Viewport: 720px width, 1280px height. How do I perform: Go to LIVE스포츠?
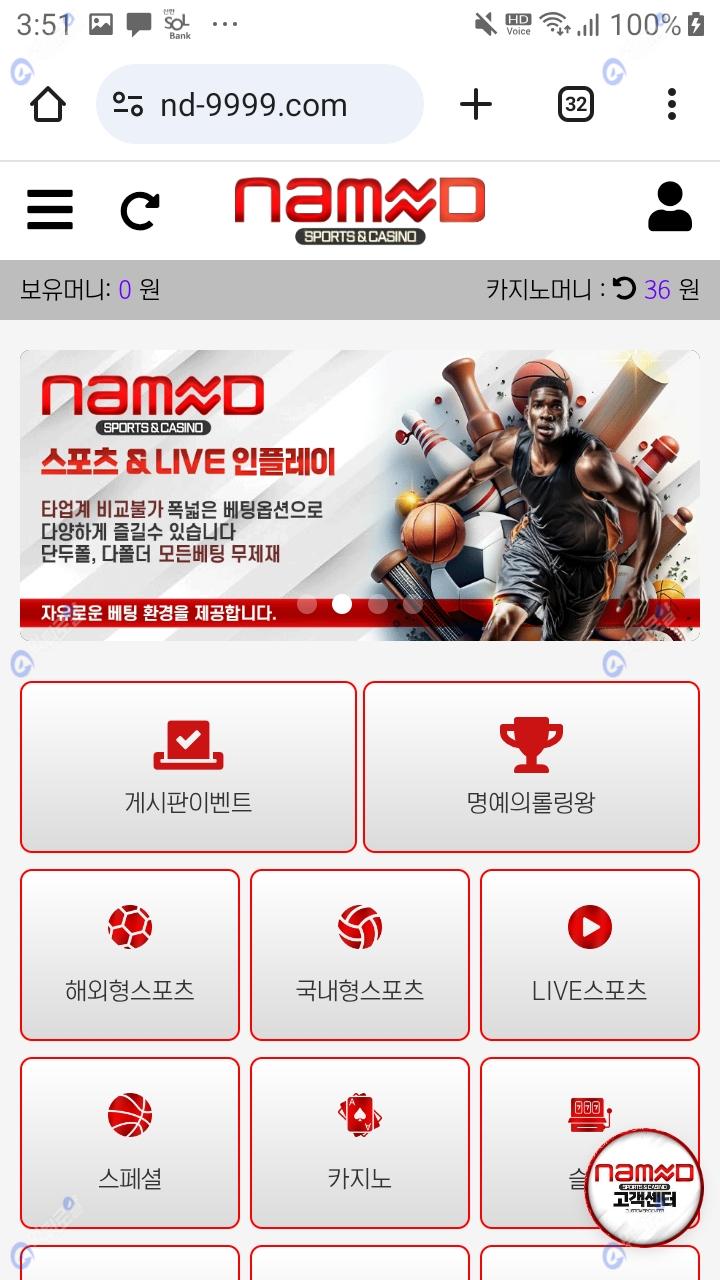pos(589,954)
